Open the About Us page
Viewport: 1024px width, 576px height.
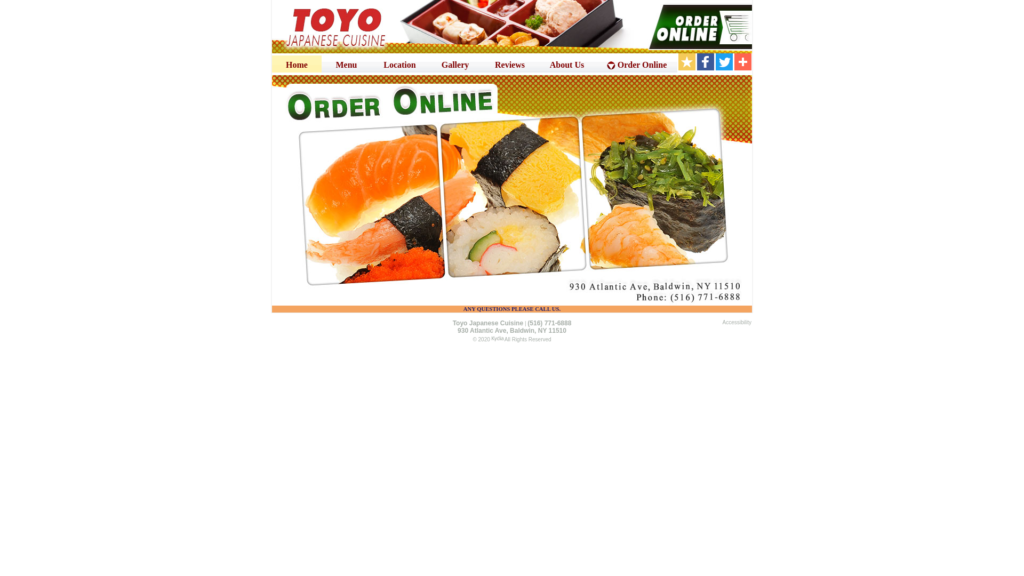[566, 65]
